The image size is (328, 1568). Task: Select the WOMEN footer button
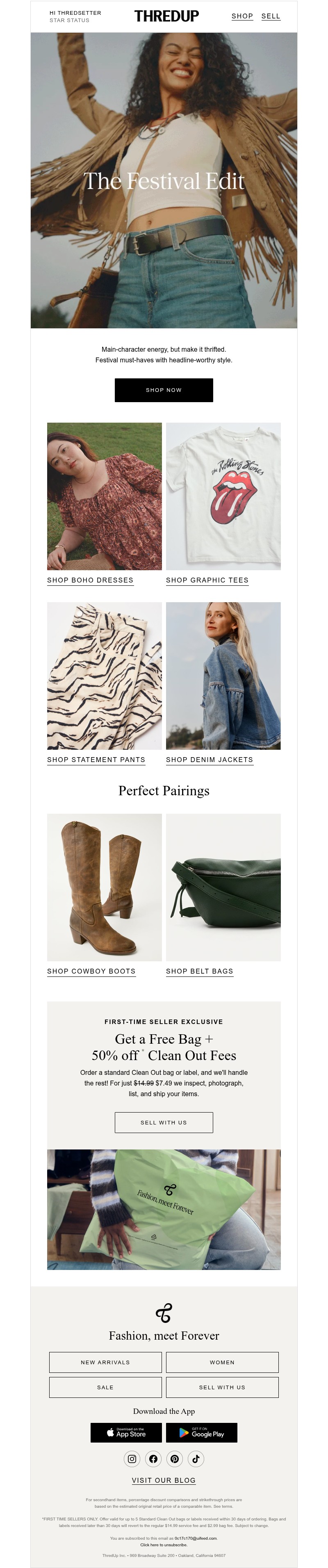coord(222,1362)
